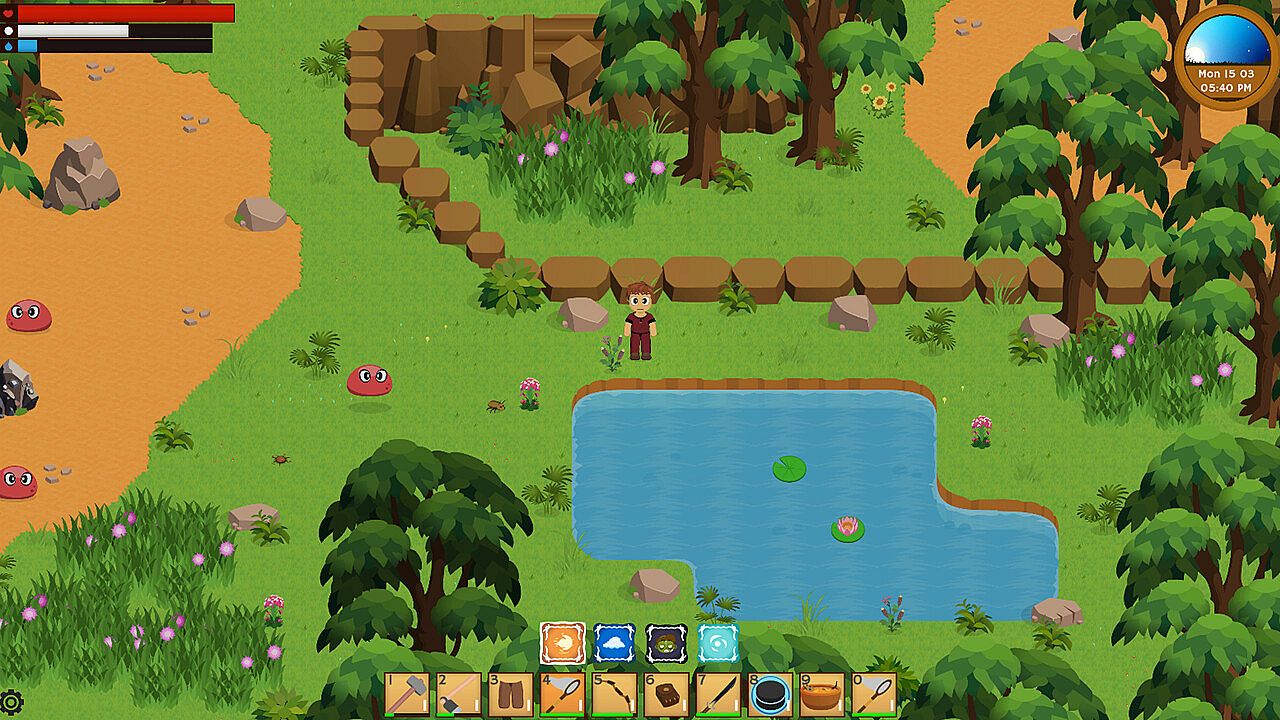Select the brown pants in slot 3
Screen dimensions: 1280x720
(511, 694)
